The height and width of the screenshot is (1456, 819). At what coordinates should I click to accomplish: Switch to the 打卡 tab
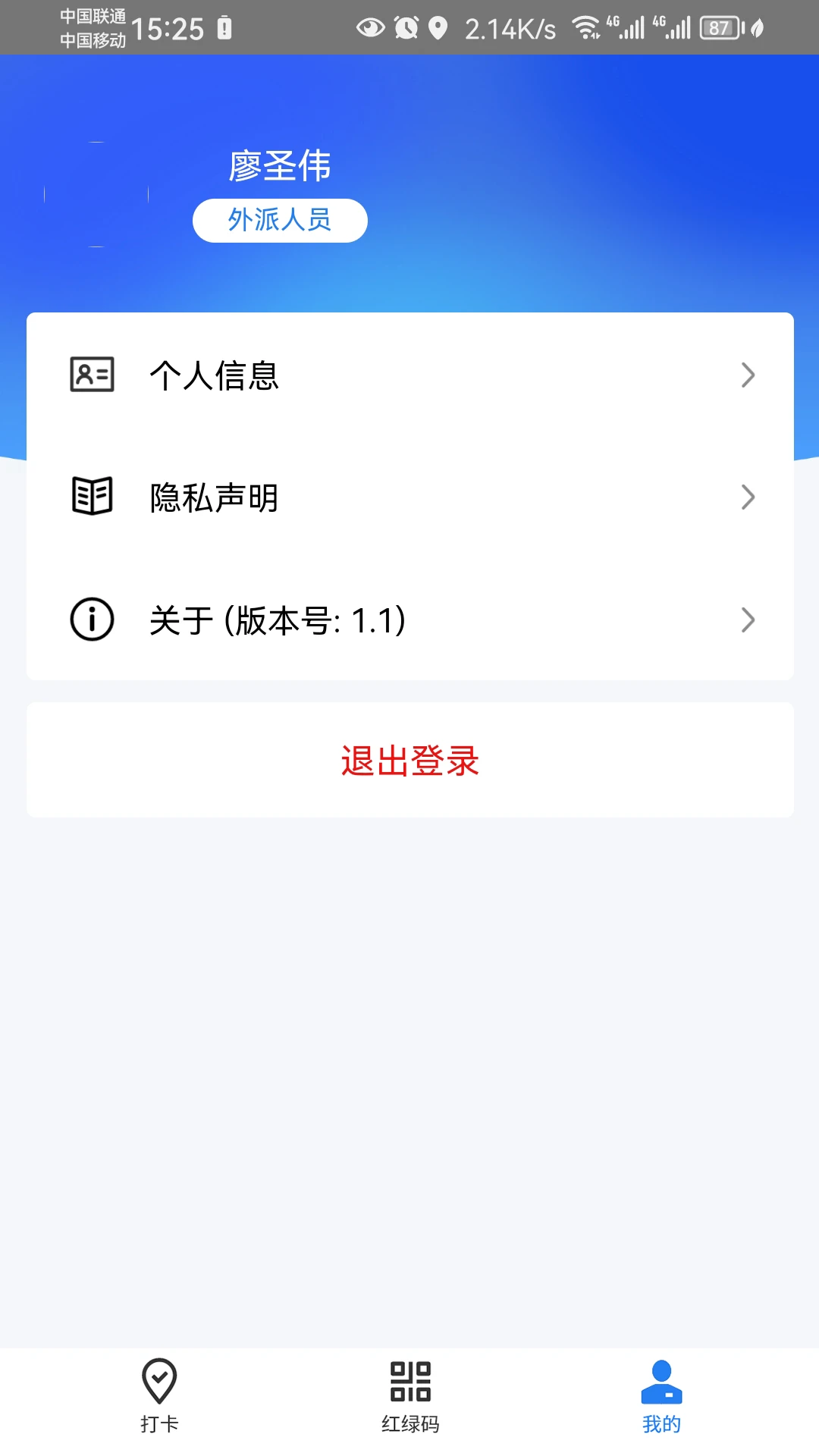click(158, 1403)
